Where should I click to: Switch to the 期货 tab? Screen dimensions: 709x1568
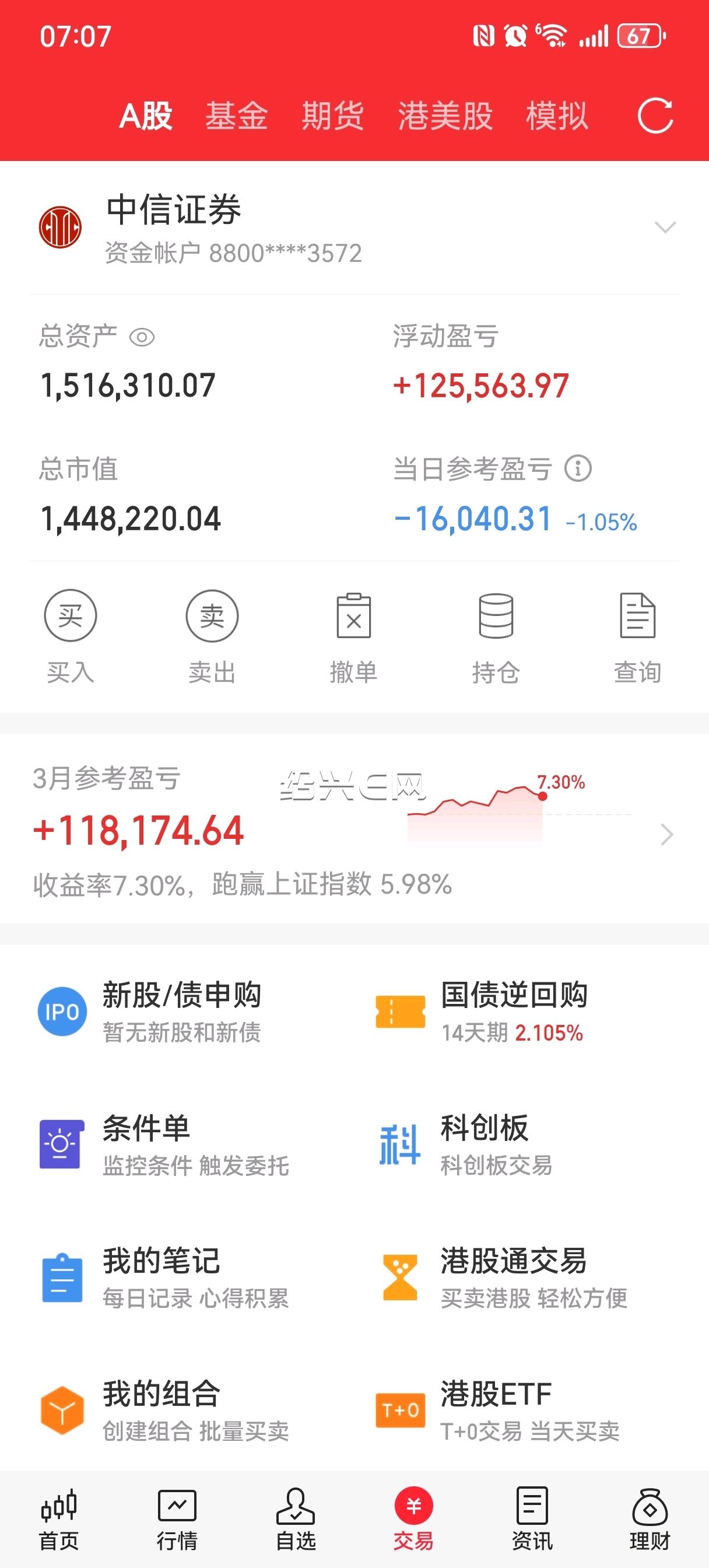(332, 116)
